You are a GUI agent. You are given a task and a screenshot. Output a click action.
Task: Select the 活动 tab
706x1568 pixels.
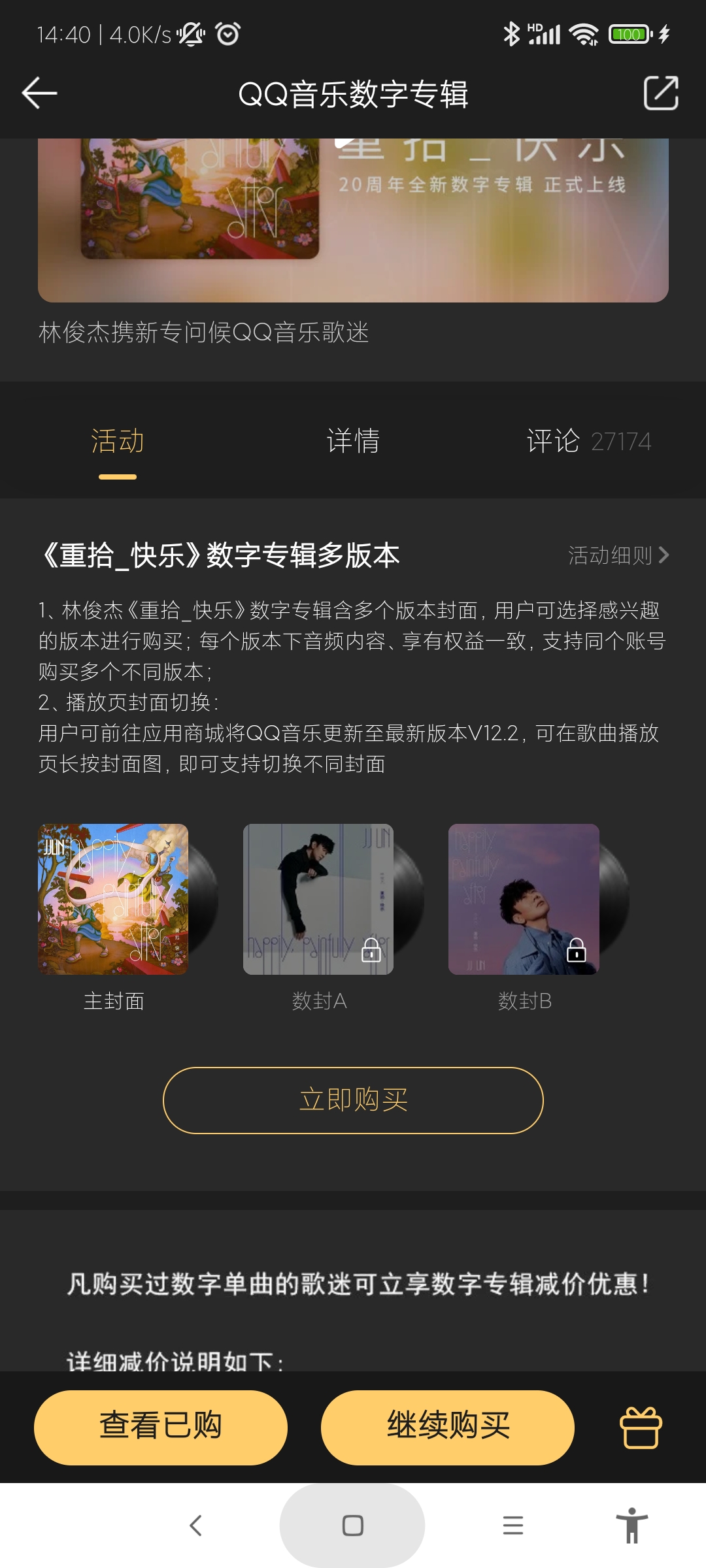118,442
